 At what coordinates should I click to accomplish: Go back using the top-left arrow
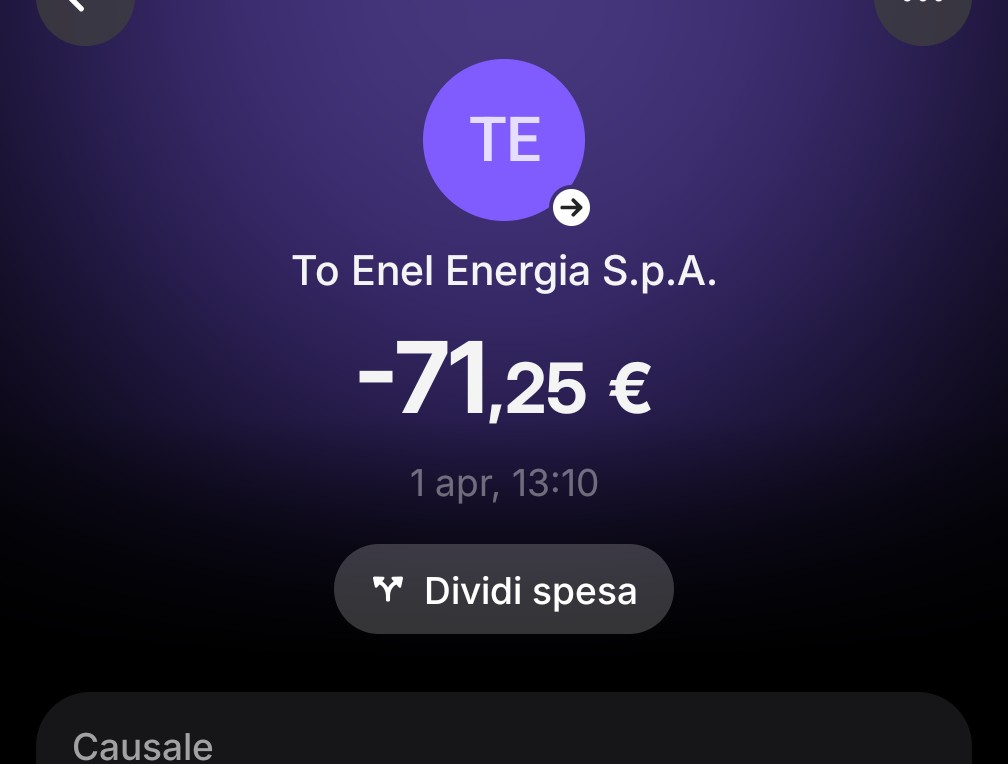[84, 8]
